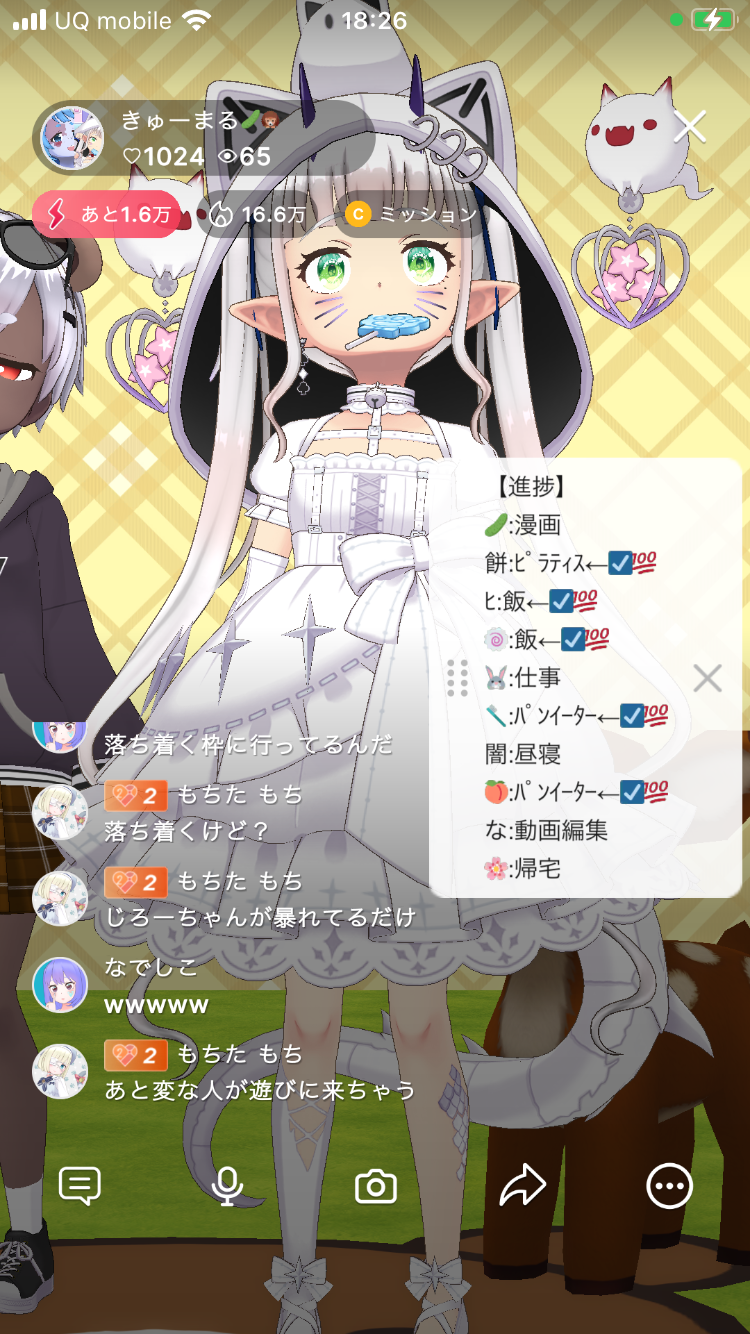The width and height of the screenshot is (750, 1334).
Task: Open the more options menu
Action: 669,1187
